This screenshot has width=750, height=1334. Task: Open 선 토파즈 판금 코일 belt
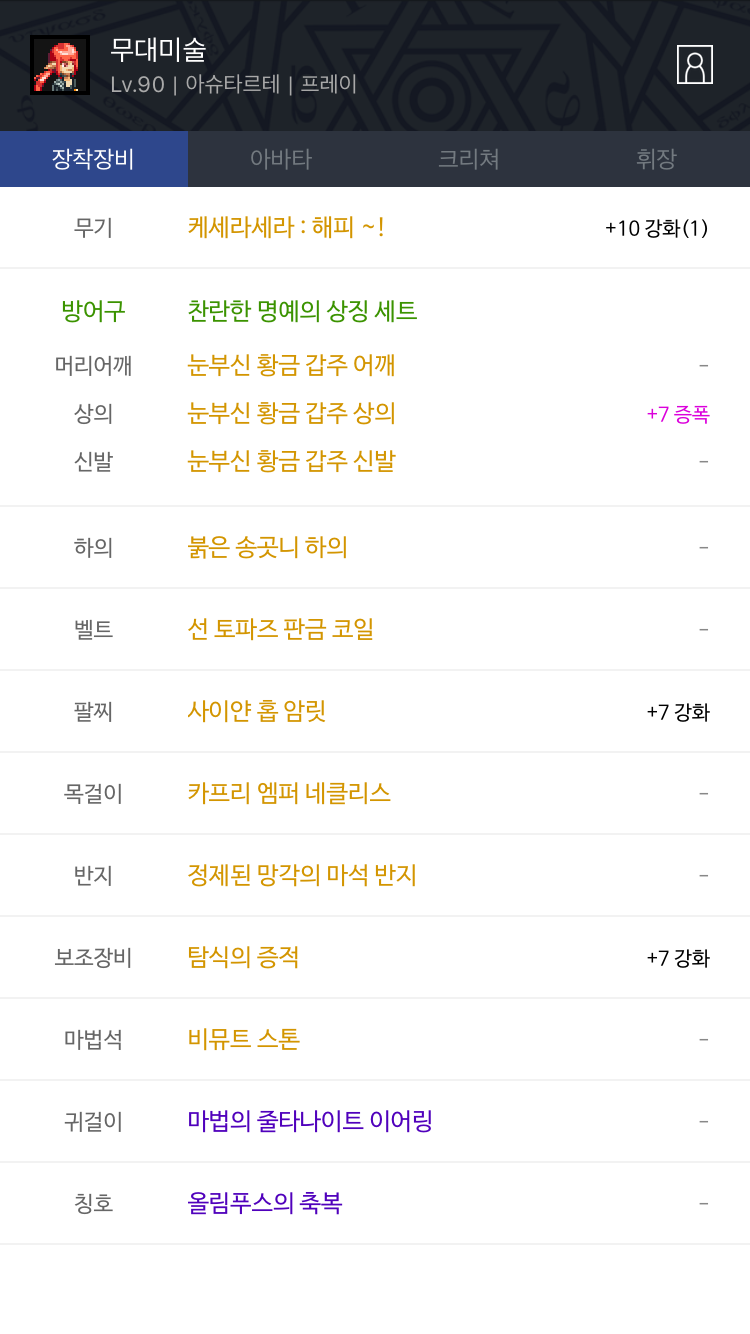(280, 630)
